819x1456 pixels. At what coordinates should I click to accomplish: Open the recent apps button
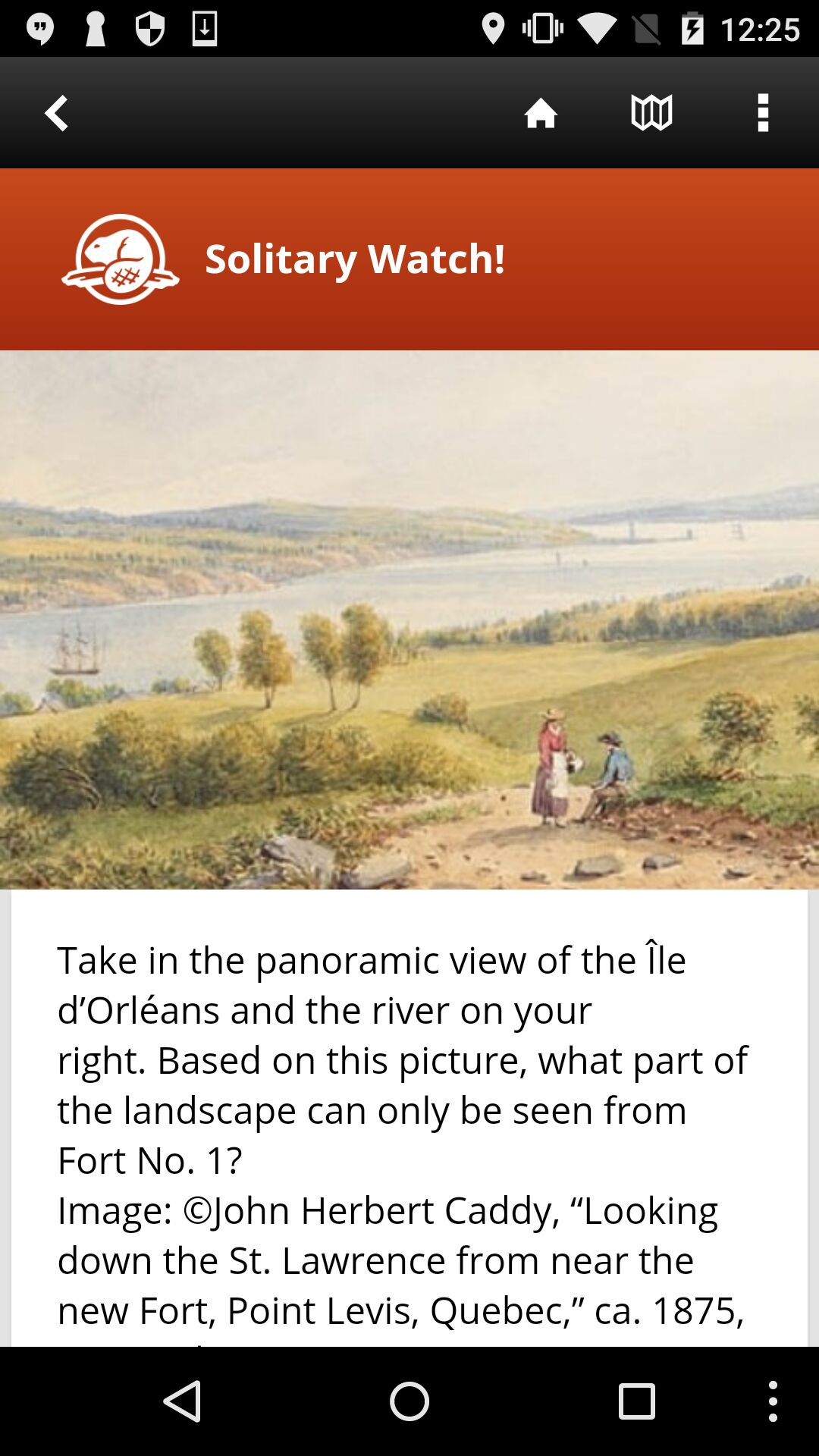(636, 1401)
